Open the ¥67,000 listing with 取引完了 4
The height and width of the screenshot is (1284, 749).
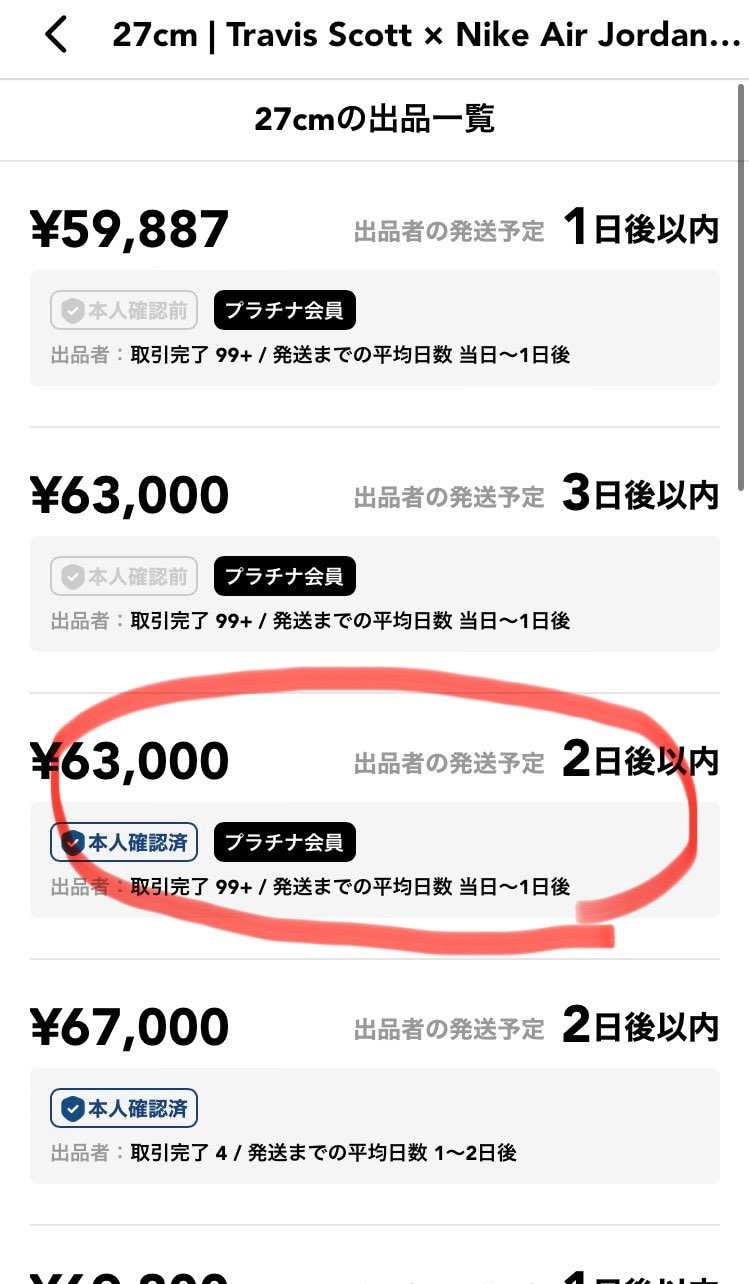pyautogui.click(x=374, y=1088)
